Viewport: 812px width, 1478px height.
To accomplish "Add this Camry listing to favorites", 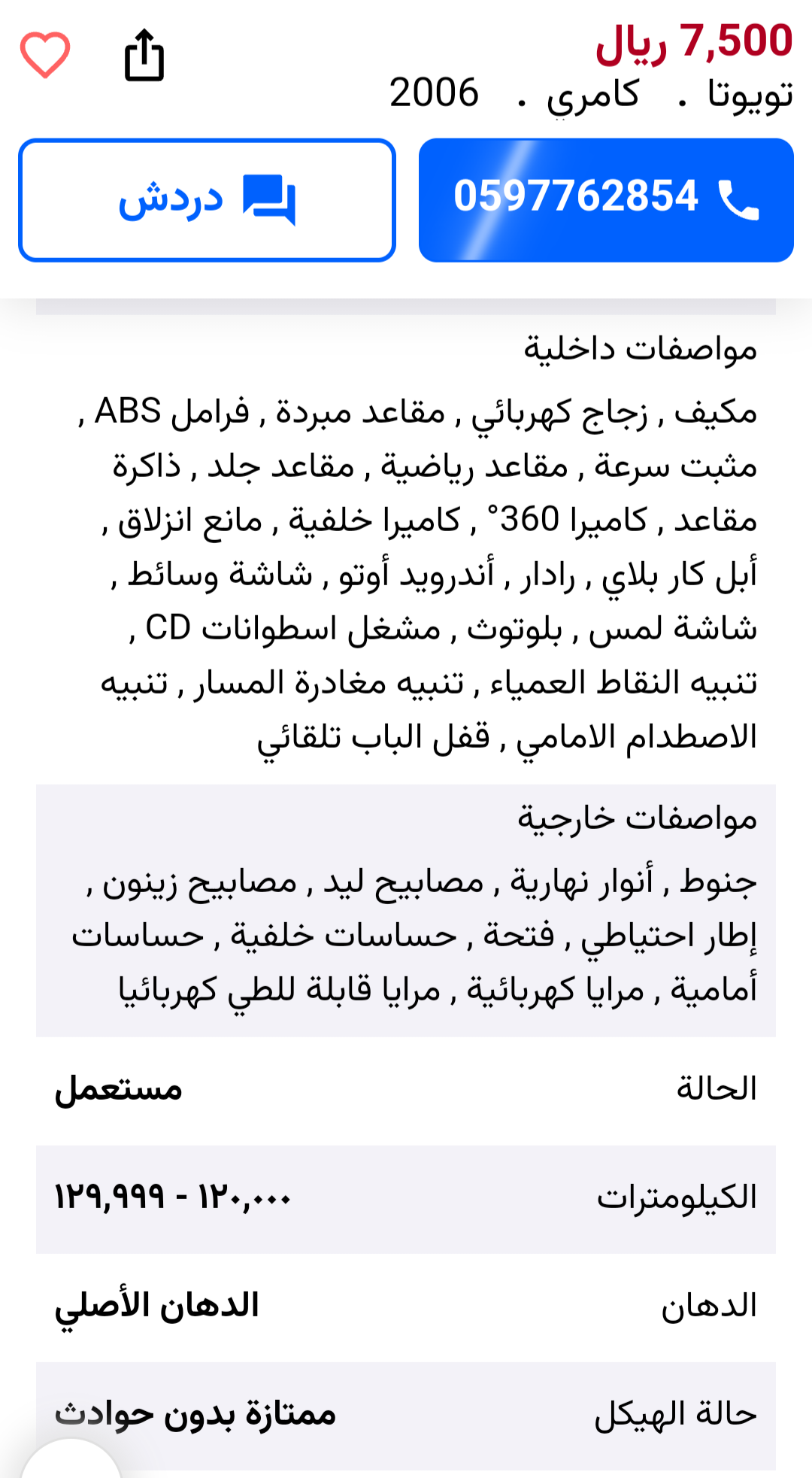I will (x=45, y=55).
